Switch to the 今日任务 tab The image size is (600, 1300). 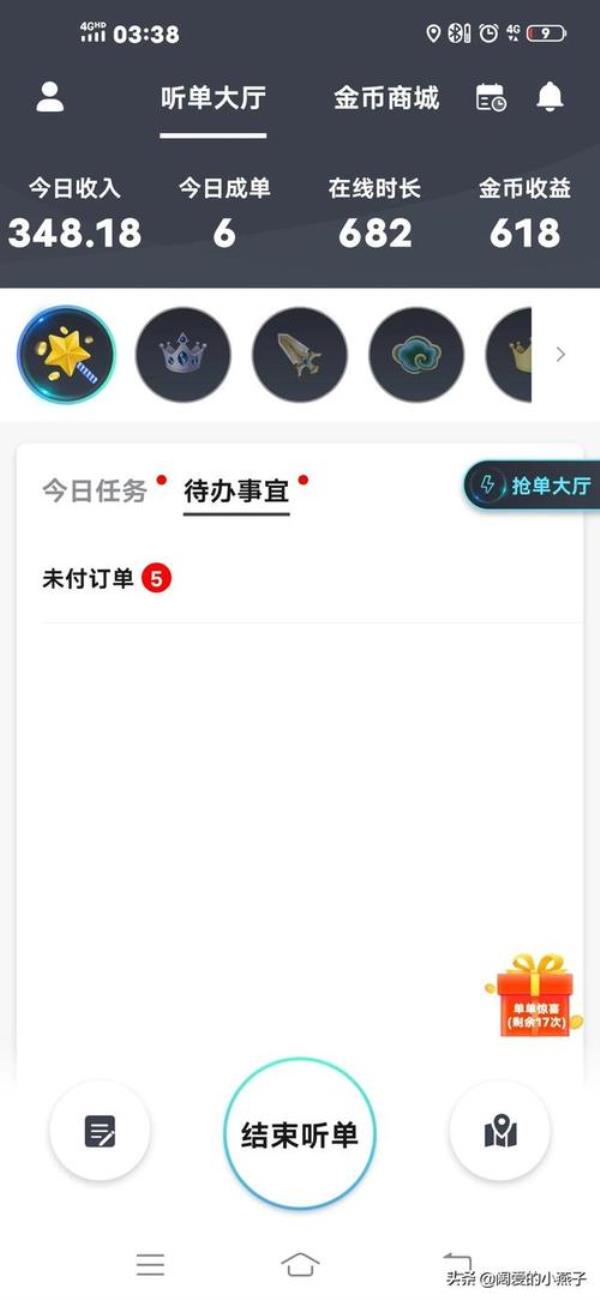tap(95, 491)
